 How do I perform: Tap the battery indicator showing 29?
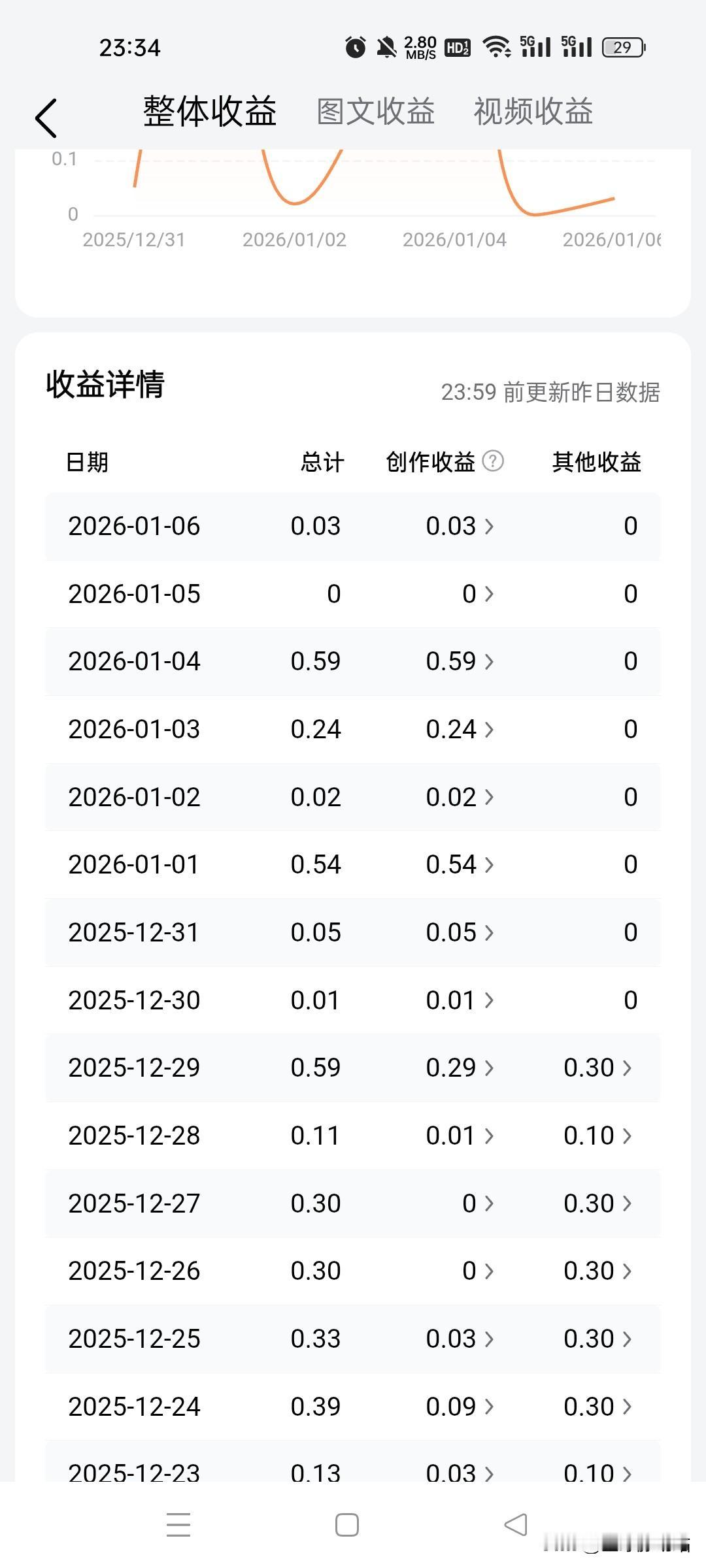coord(622,46)
